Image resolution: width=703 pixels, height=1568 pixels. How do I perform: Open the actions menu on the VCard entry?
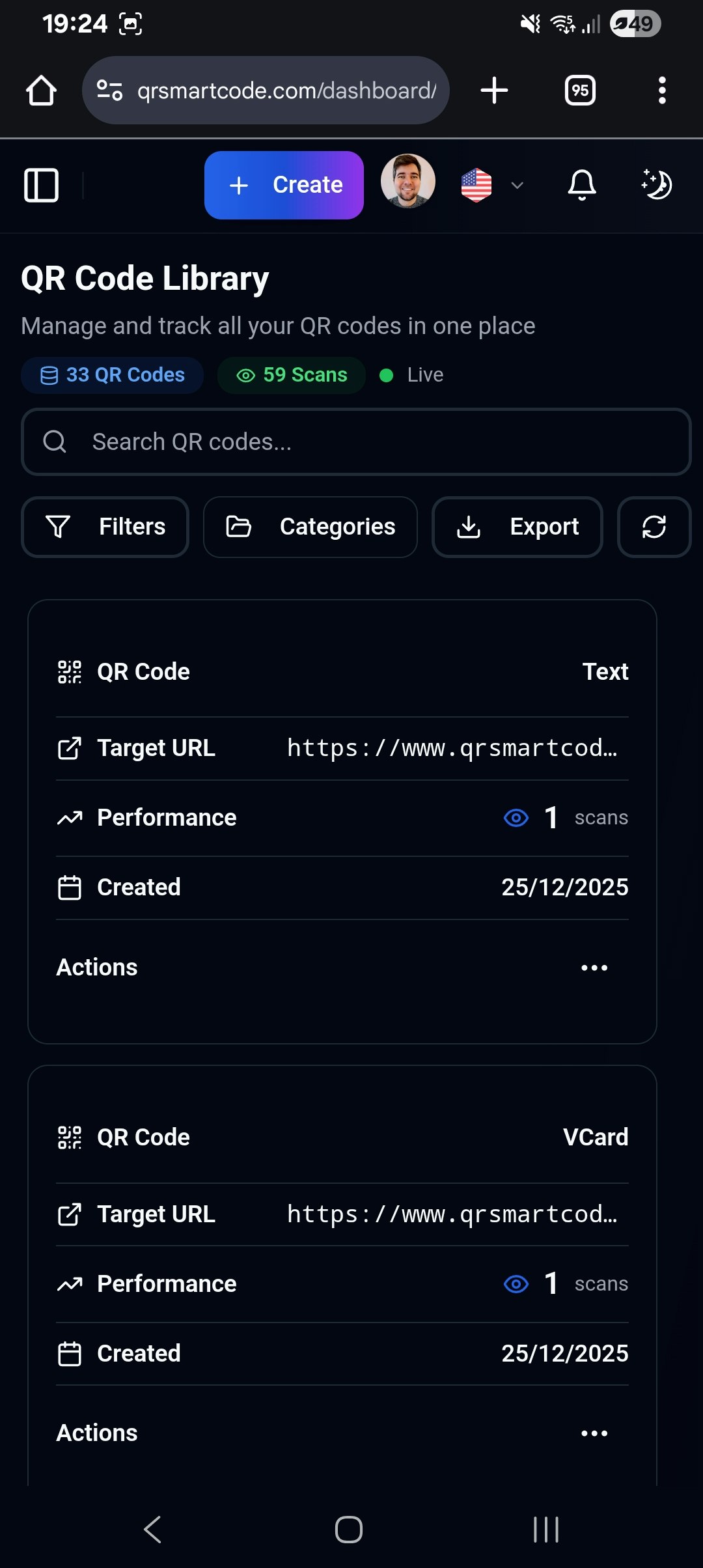pyautogui.click(x=596, y=1433)
